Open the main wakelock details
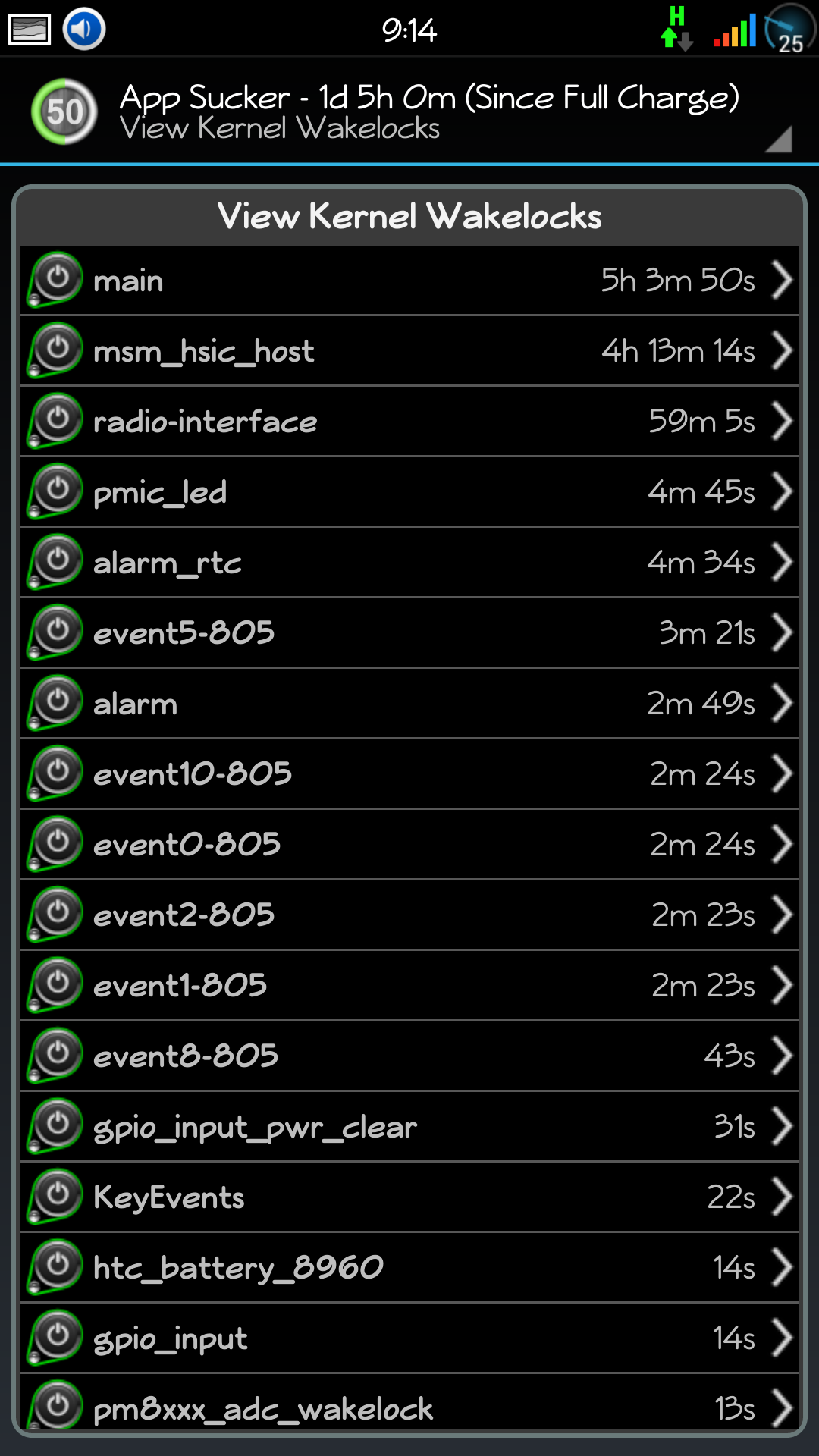The image size is (819, 1456). click(409, 280)
